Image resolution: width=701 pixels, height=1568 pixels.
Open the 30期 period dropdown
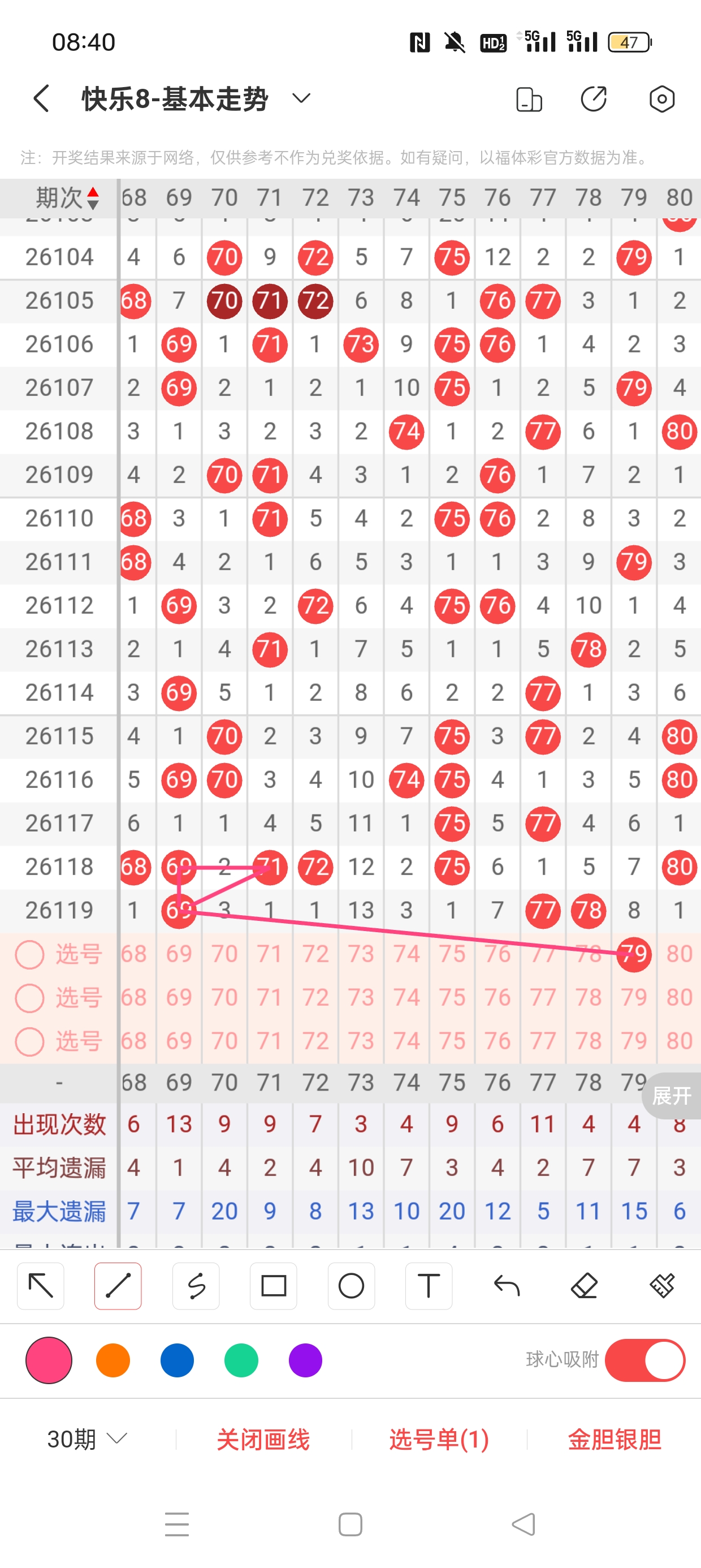(87, 1439)
